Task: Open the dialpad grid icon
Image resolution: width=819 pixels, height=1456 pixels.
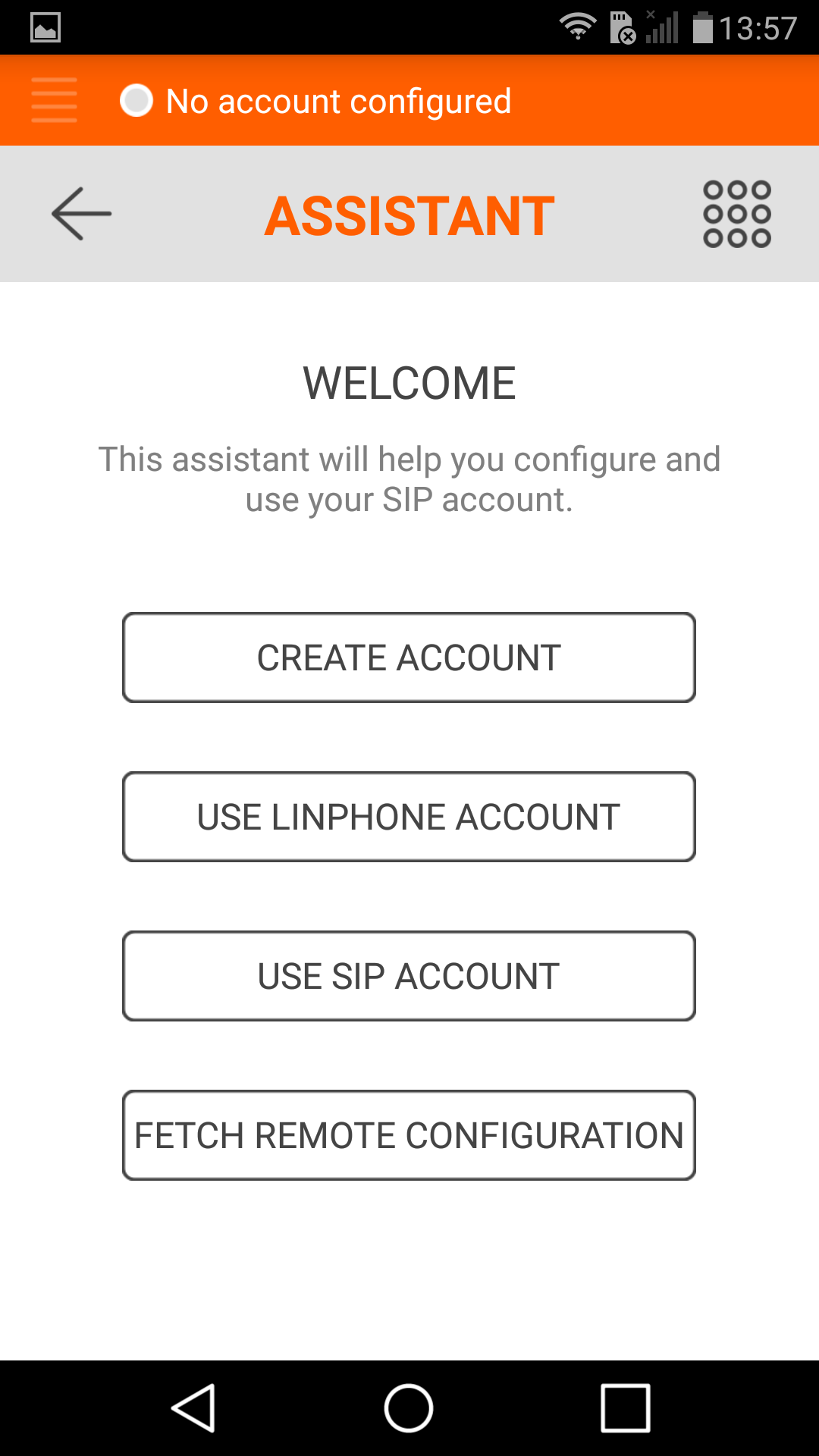Action: (x=736, y=214)
